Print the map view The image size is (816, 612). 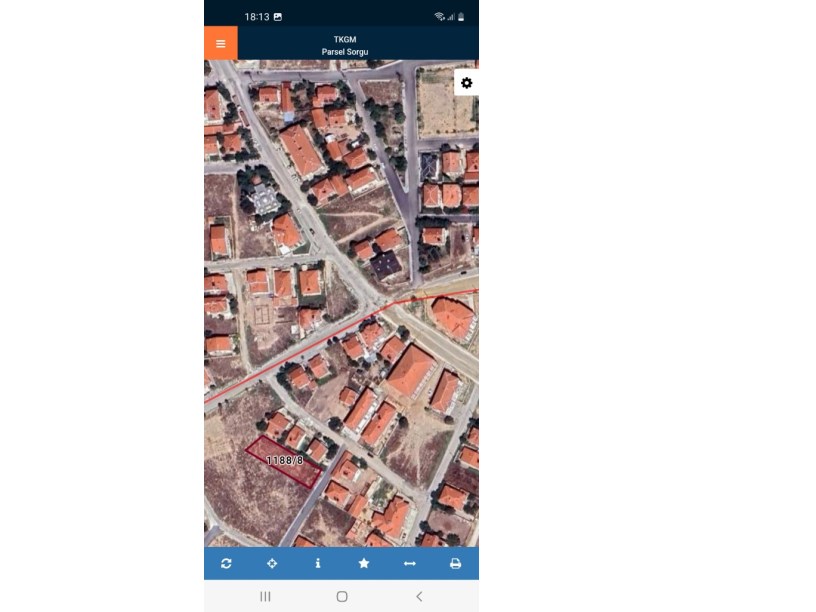point(455,564)
